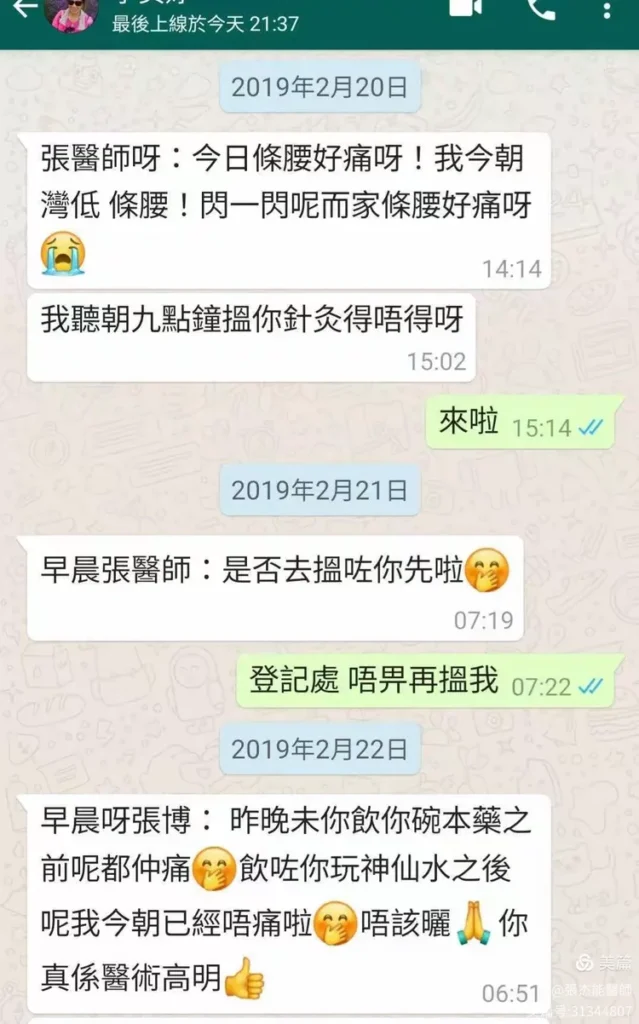Go back to the chat list
This screenshot has width=639, height=1024.
24,9
